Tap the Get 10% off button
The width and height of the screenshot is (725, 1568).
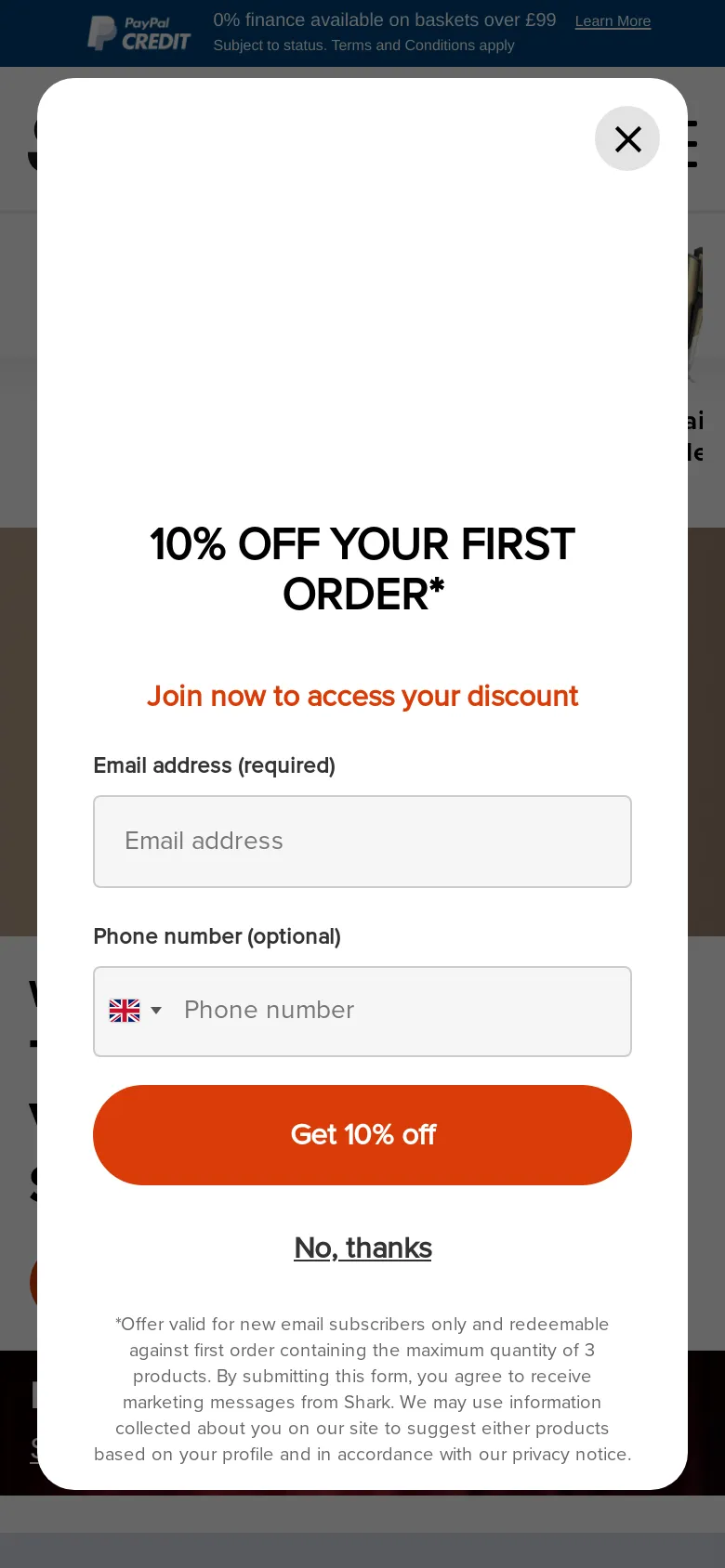click(x=362, y=1134)
